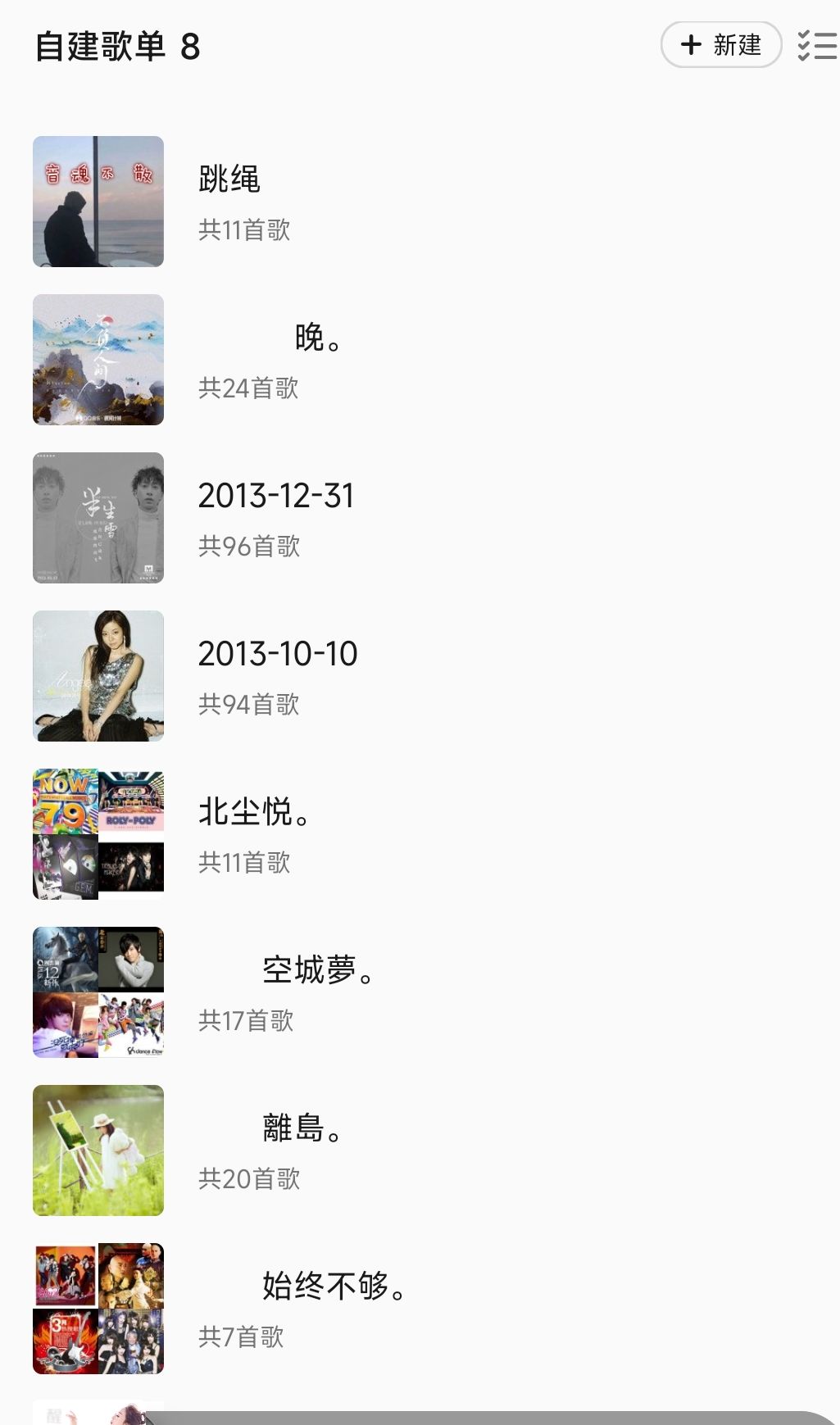Open the multi-select playlist management icon

pos(816,45)
